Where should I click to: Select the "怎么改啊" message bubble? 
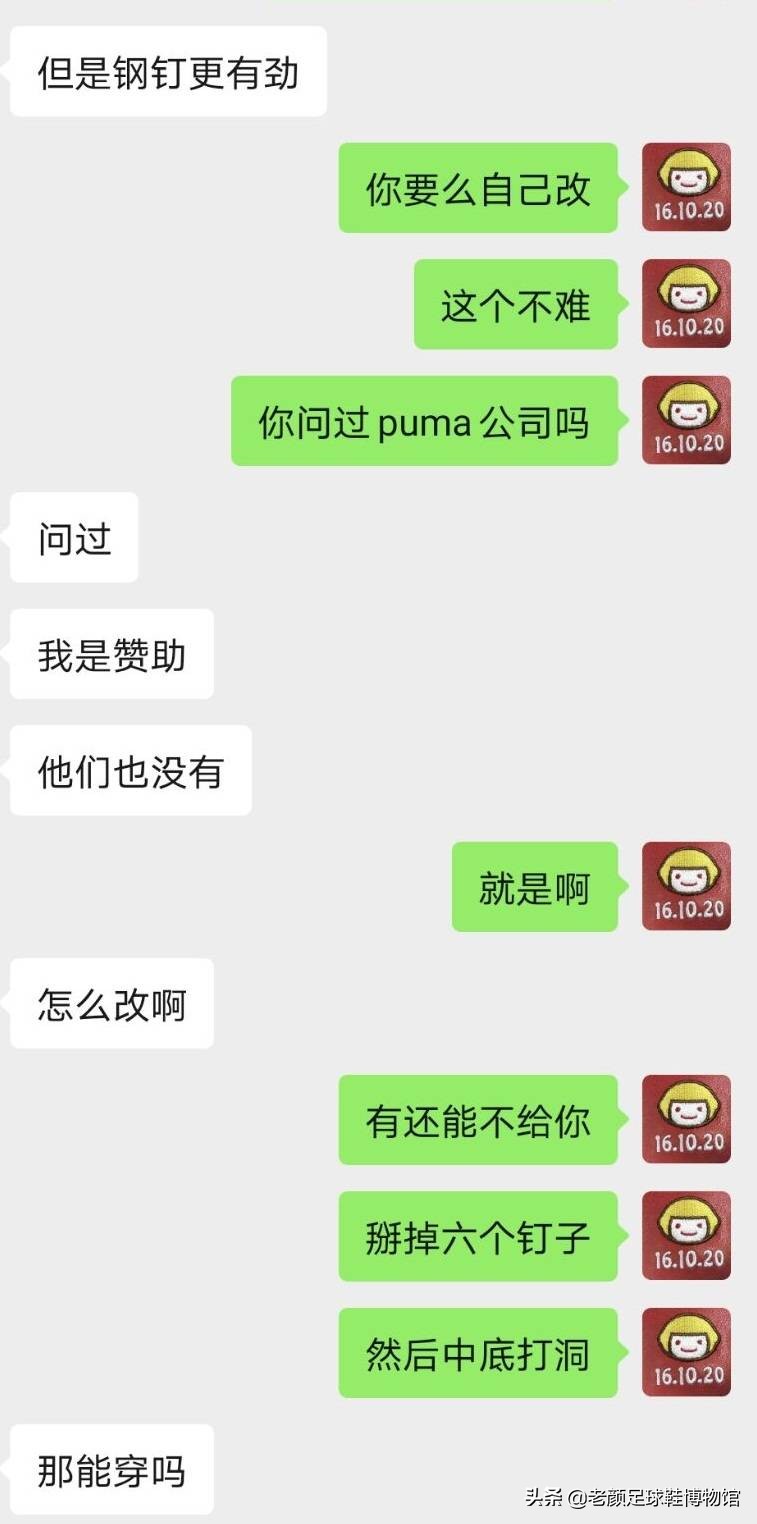tap(111, 1004)
